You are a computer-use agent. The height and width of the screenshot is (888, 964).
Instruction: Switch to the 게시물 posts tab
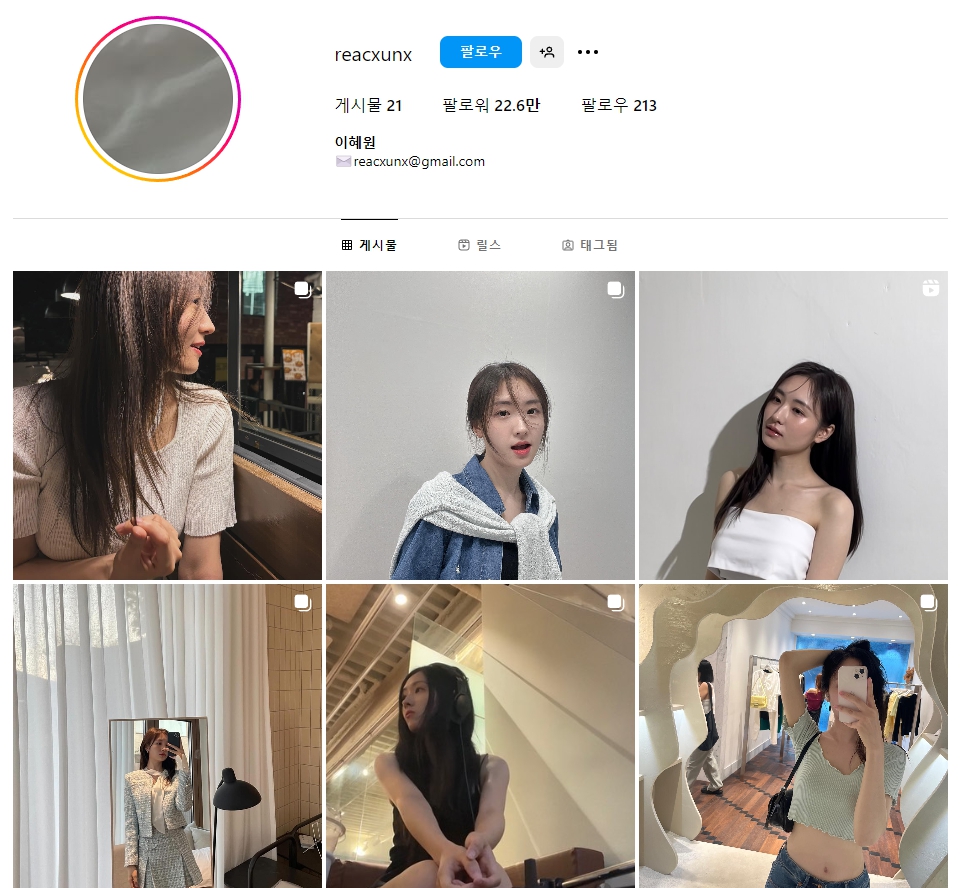point(369,245)
